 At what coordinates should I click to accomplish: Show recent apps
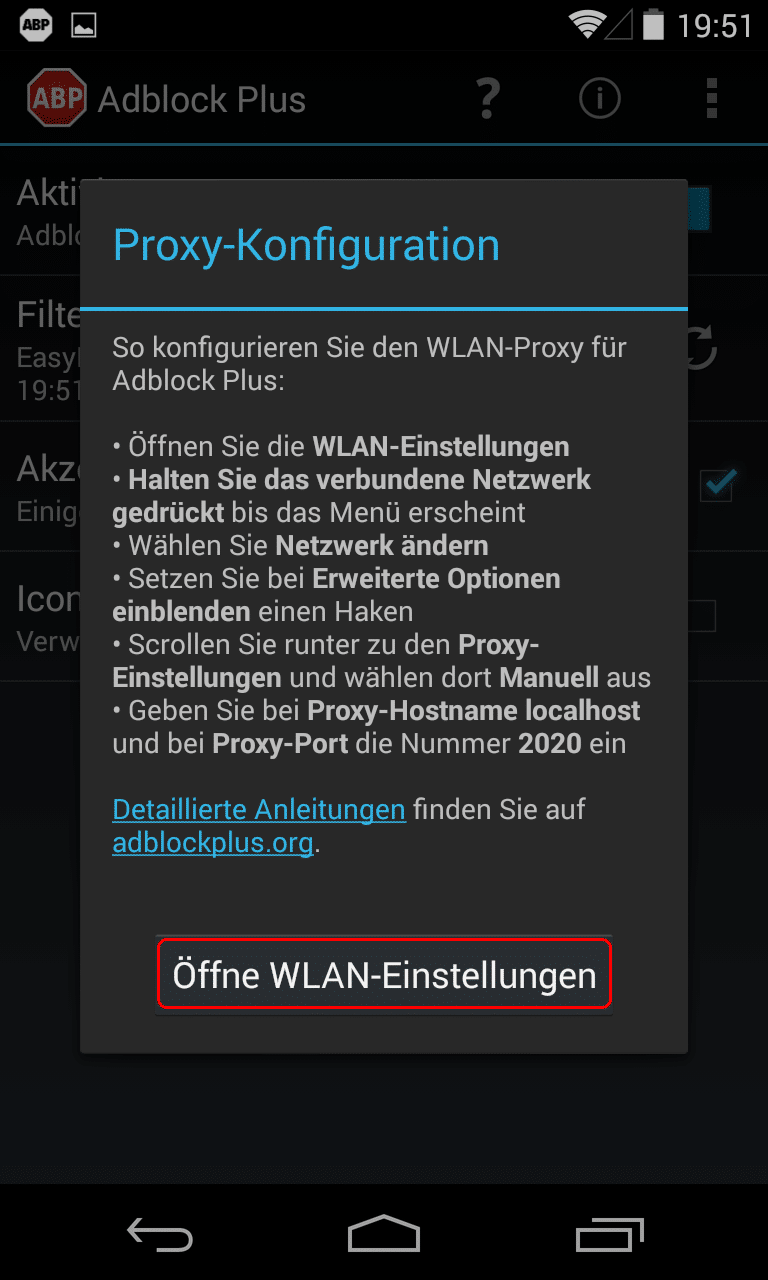tap(609, 1234)
